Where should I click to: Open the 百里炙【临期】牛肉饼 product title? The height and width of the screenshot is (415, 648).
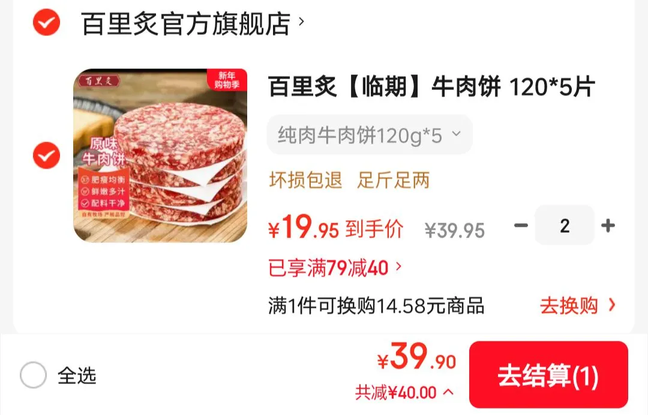[430, 87]
